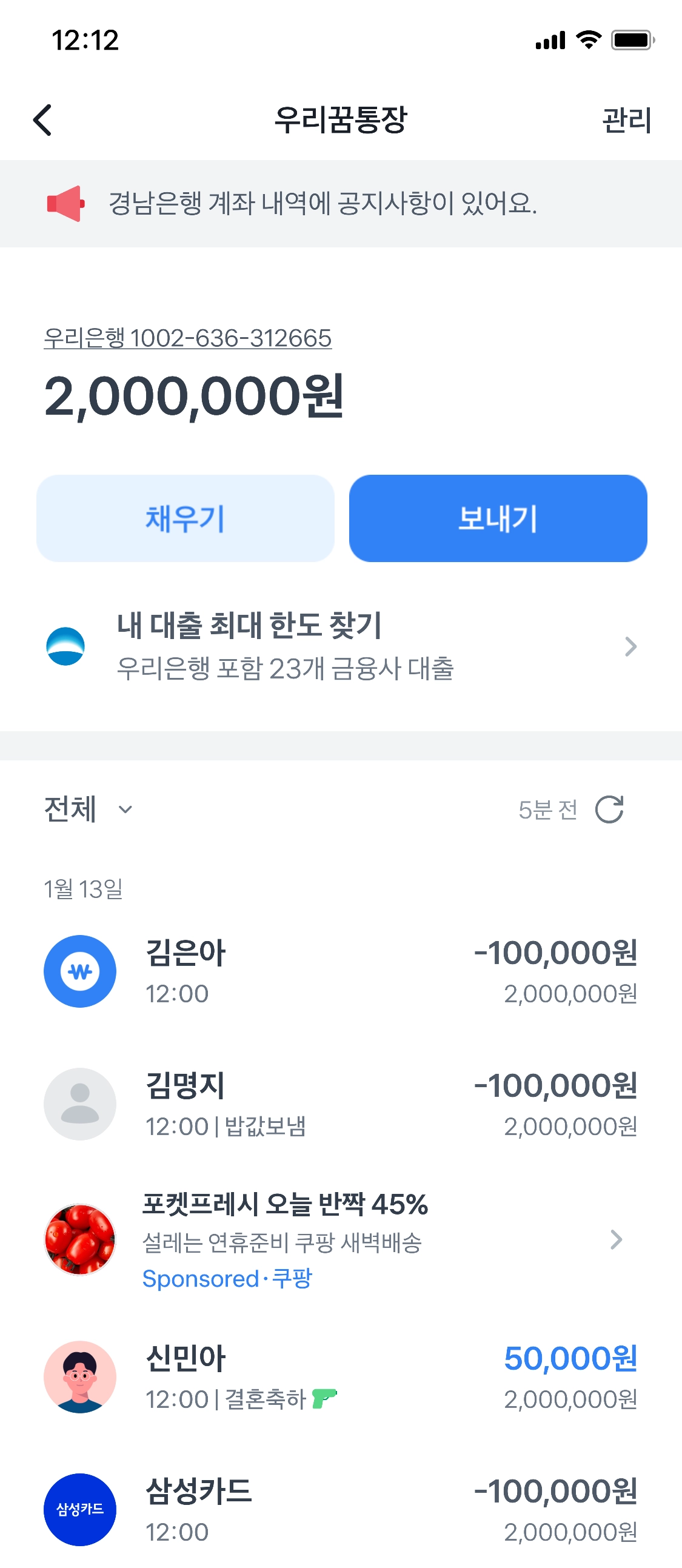Open the 신민아 deposit entry
The width and height of the screenshot is (682, 1568).
[341, 1377]
